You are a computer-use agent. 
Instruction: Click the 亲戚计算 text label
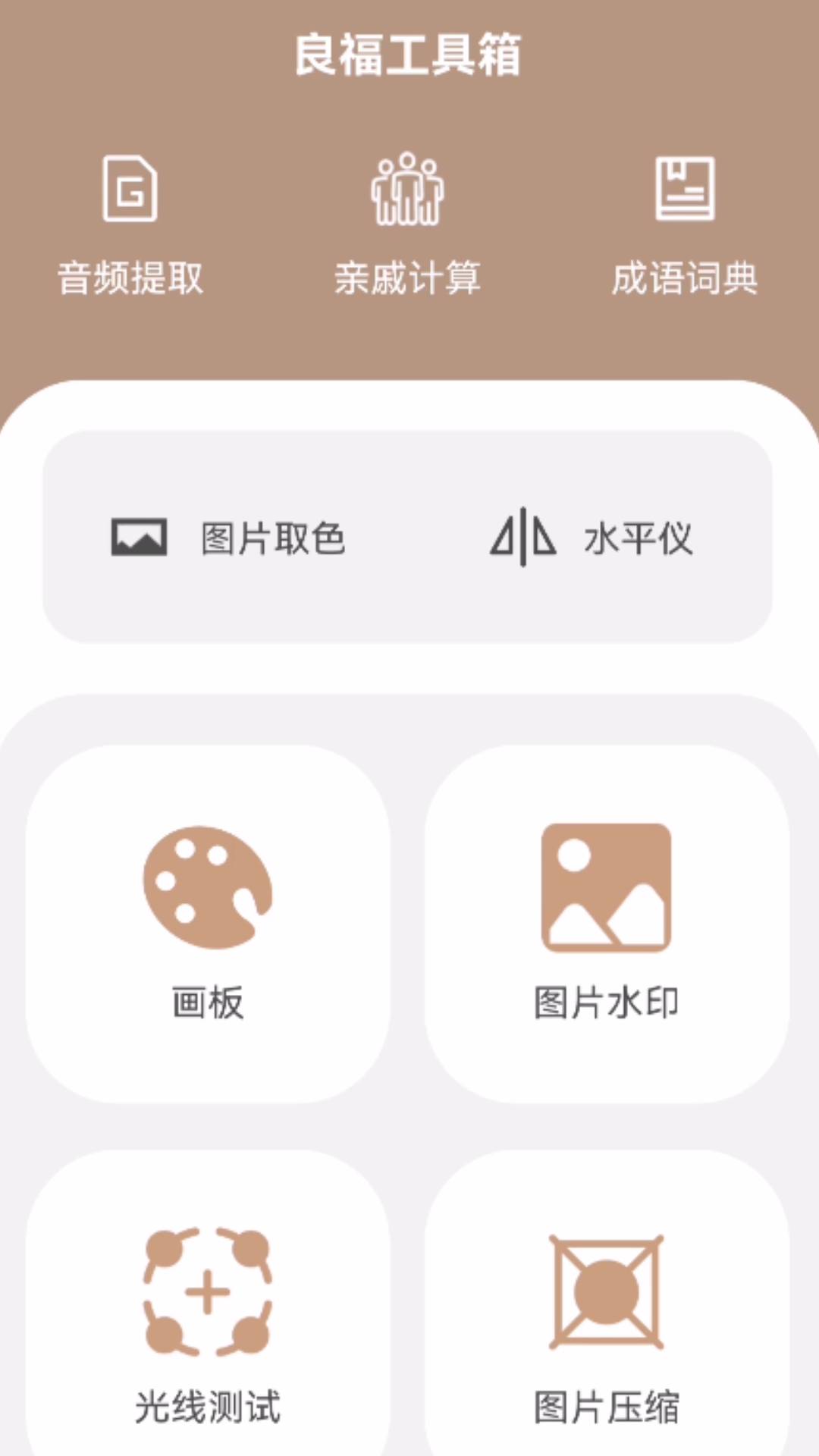[x=408, y=278]
